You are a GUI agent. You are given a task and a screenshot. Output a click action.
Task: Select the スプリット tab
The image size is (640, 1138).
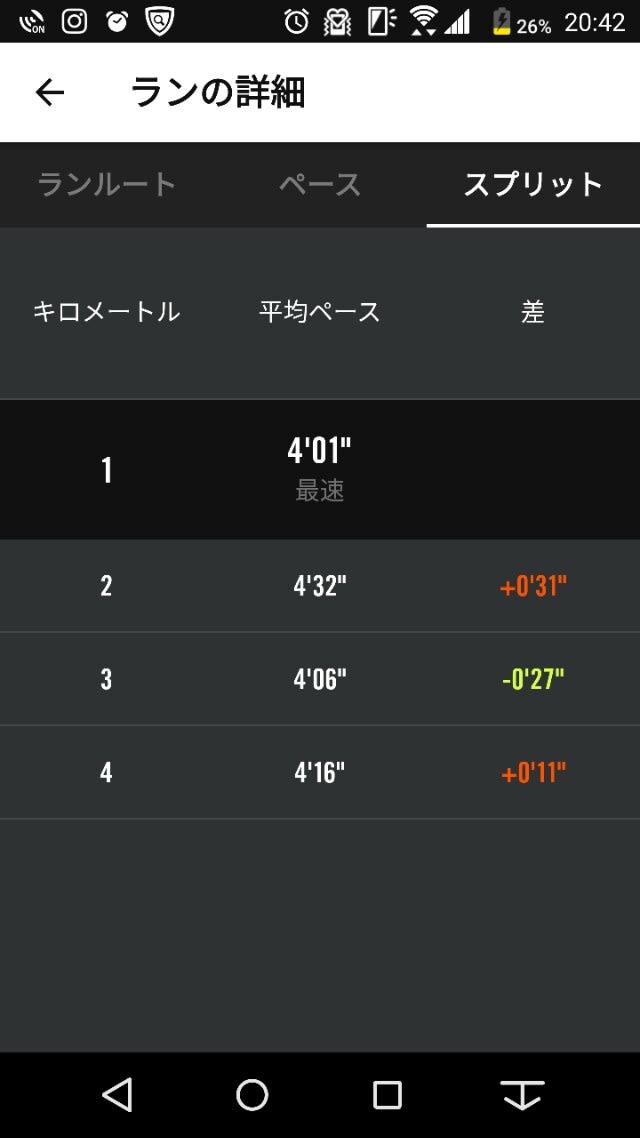coord(533,184)
